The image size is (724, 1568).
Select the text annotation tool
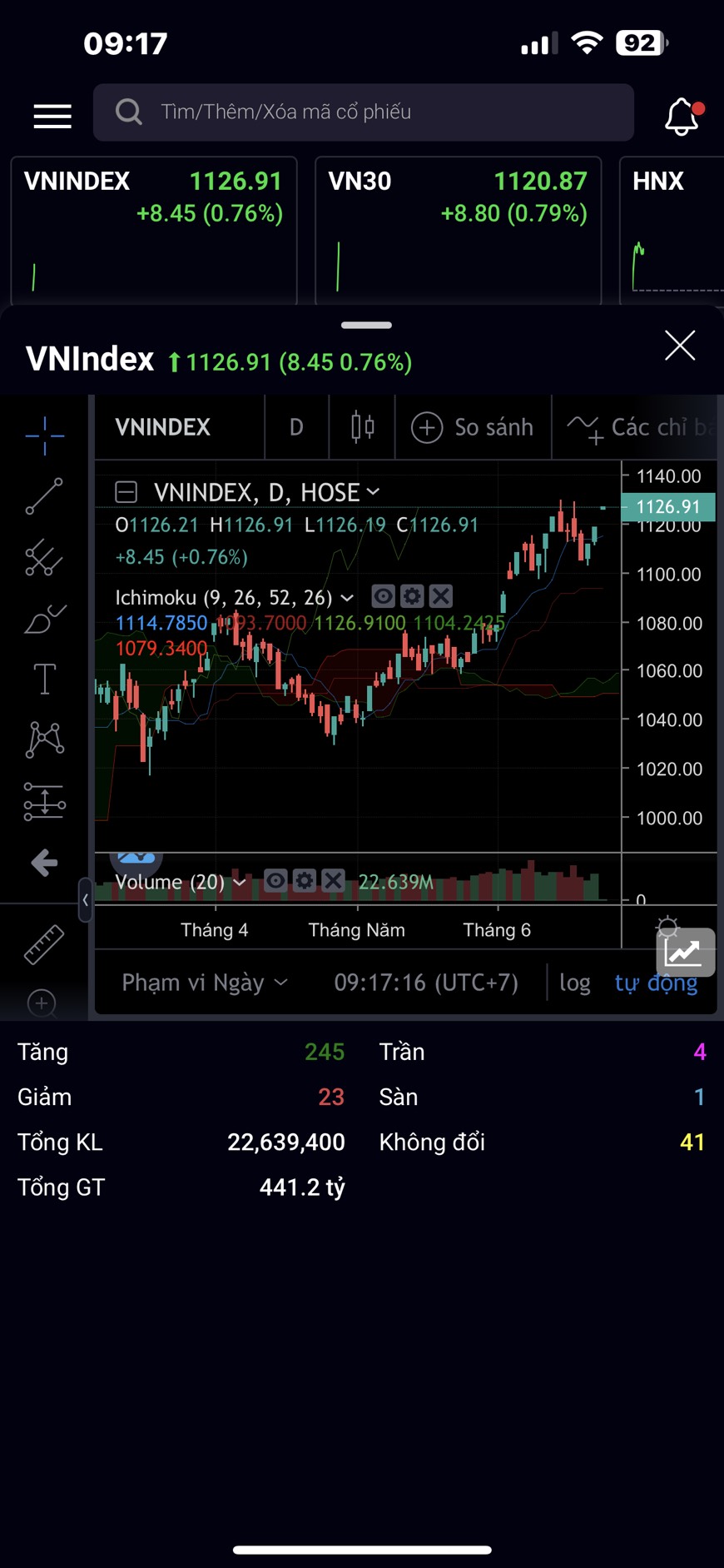tap(44, 679)
